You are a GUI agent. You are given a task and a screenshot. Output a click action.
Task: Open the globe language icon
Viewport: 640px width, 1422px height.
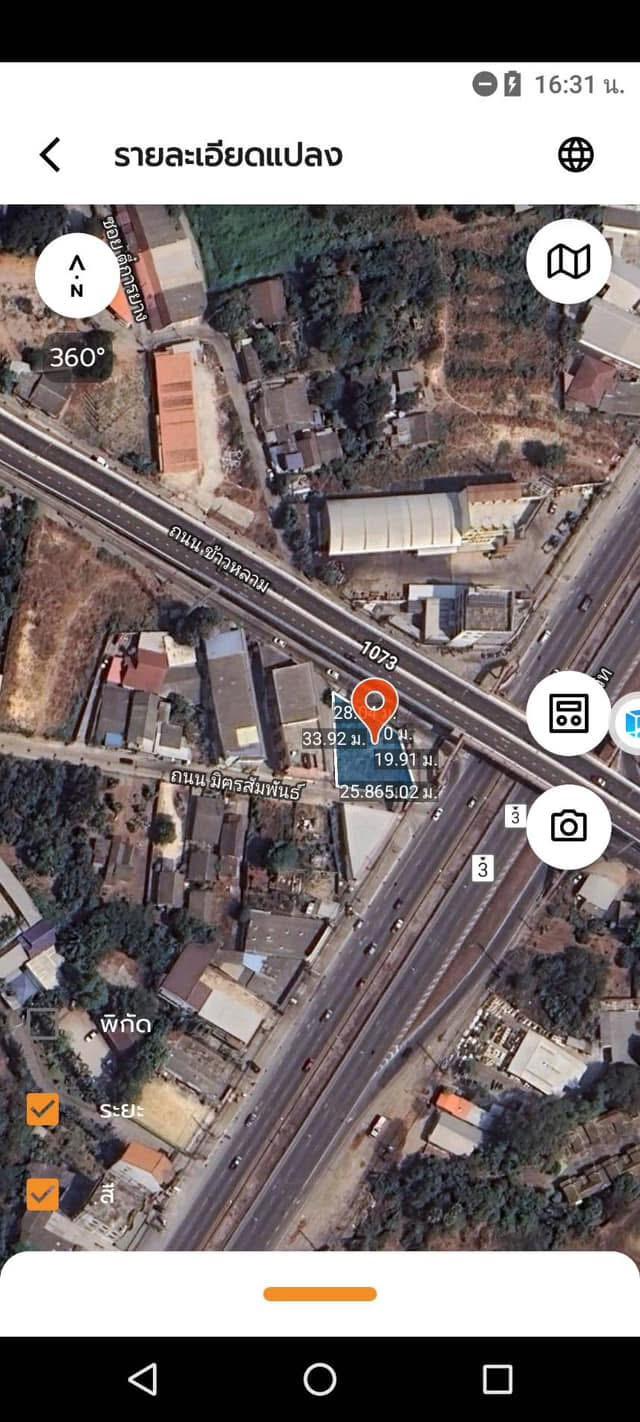575,155
